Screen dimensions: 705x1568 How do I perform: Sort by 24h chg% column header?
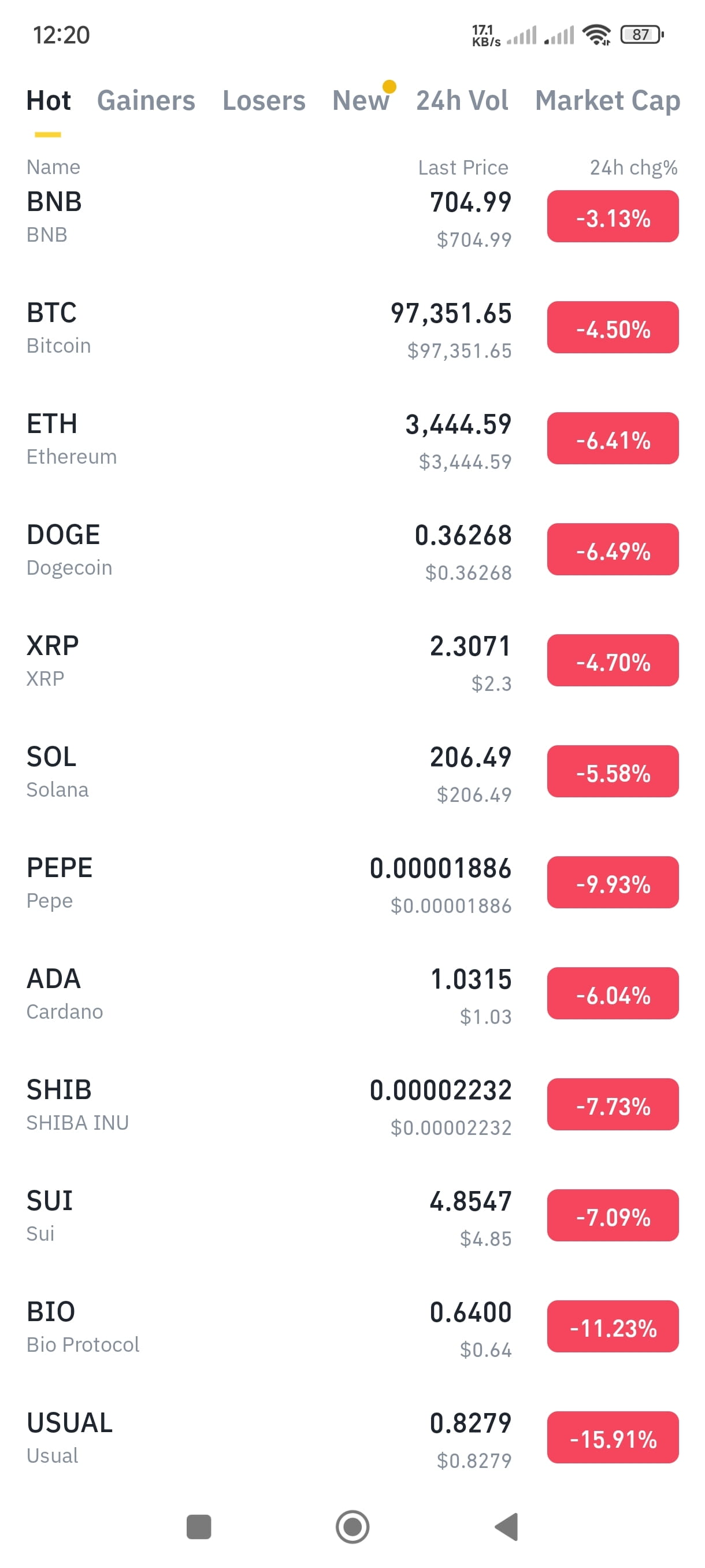(x=633, y=168)
